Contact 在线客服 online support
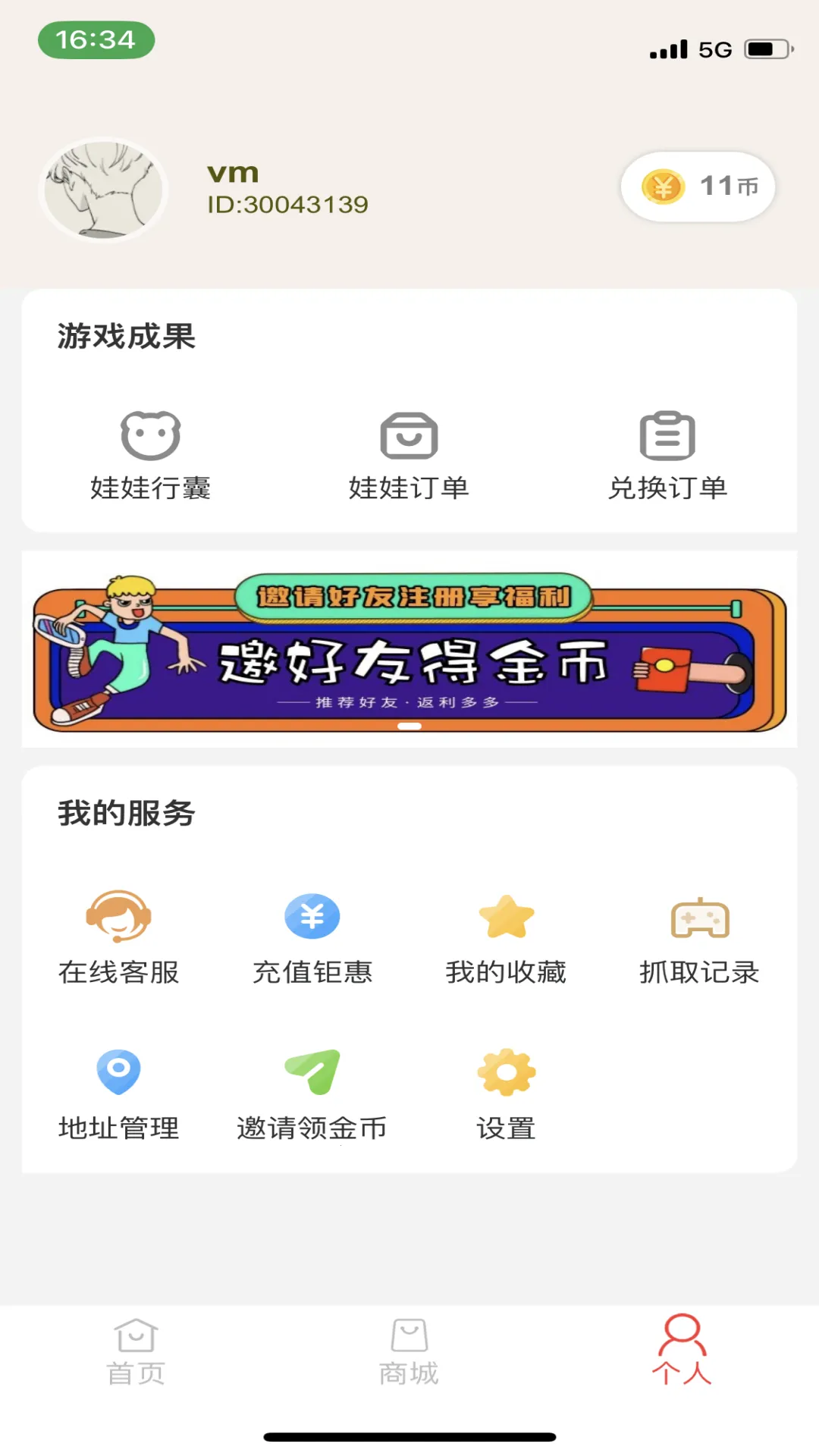The image size is (819, 1456). [x=119, y=937]
